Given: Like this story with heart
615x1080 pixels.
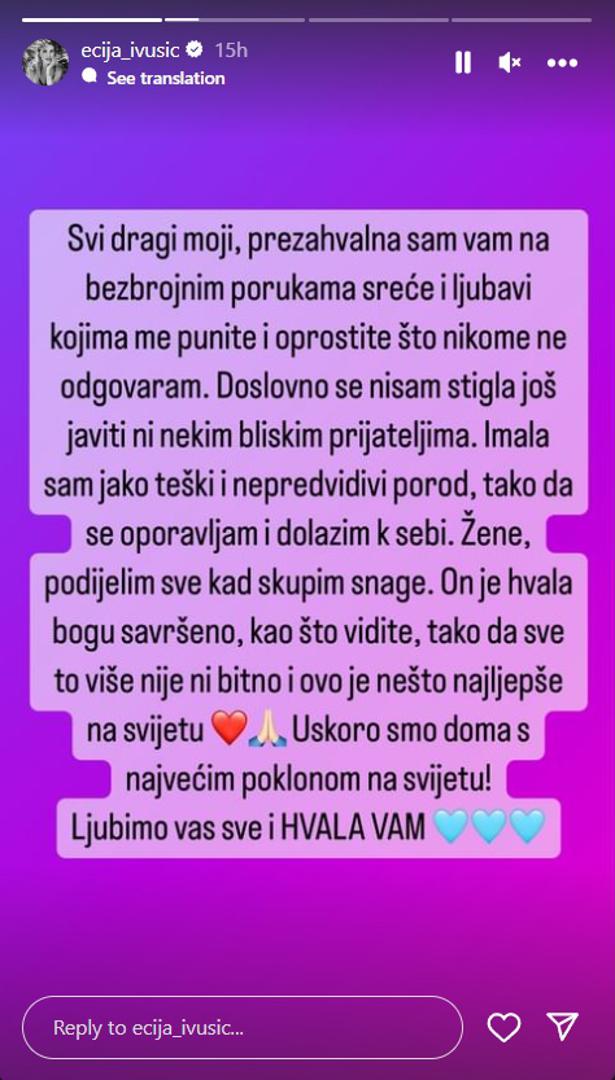Looking at the screenshot, I should pyautogui.click(x=504, y=1027).
